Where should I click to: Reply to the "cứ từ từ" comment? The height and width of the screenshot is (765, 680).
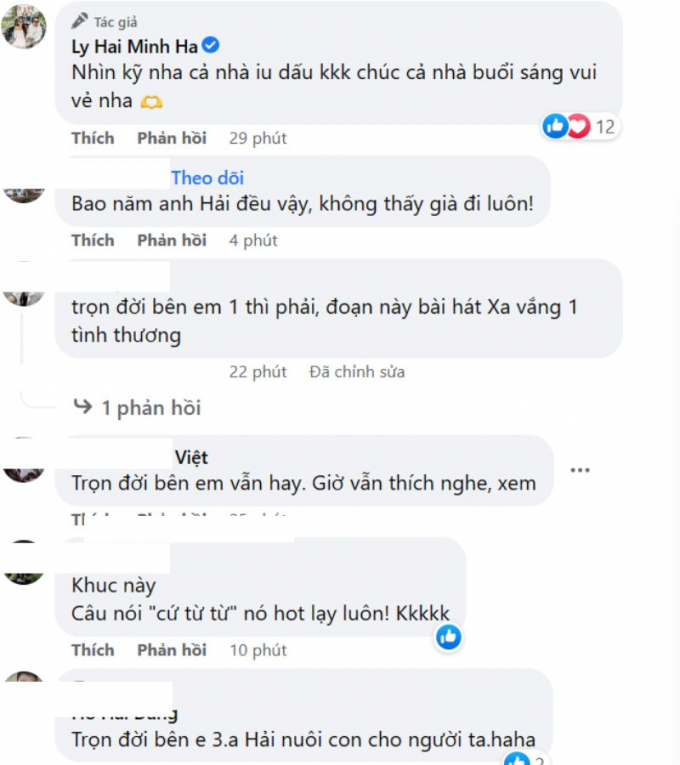coord(172,650)
